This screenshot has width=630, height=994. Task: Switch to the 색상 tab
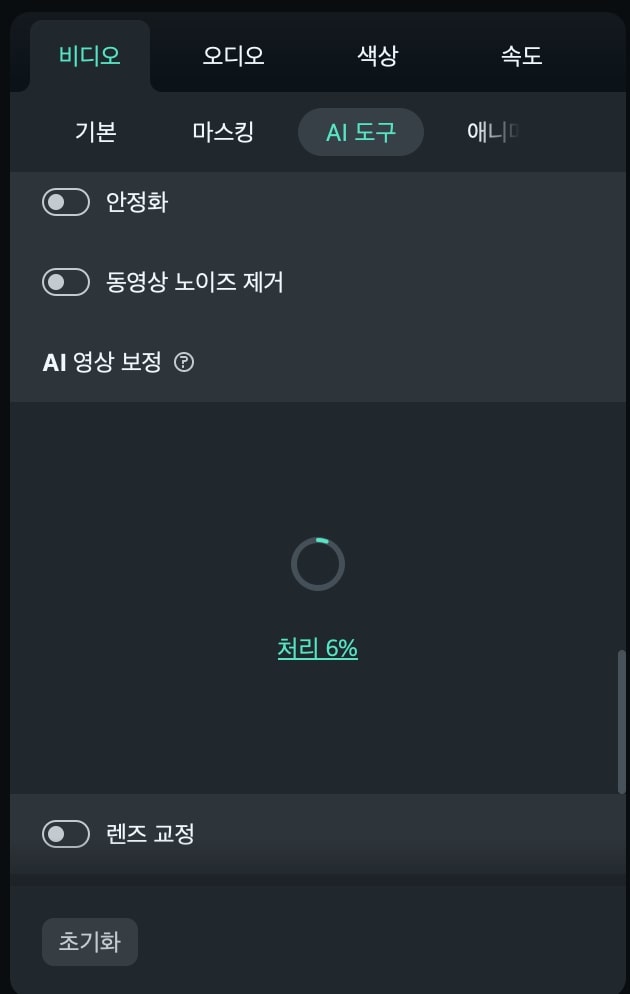[377, 56]
